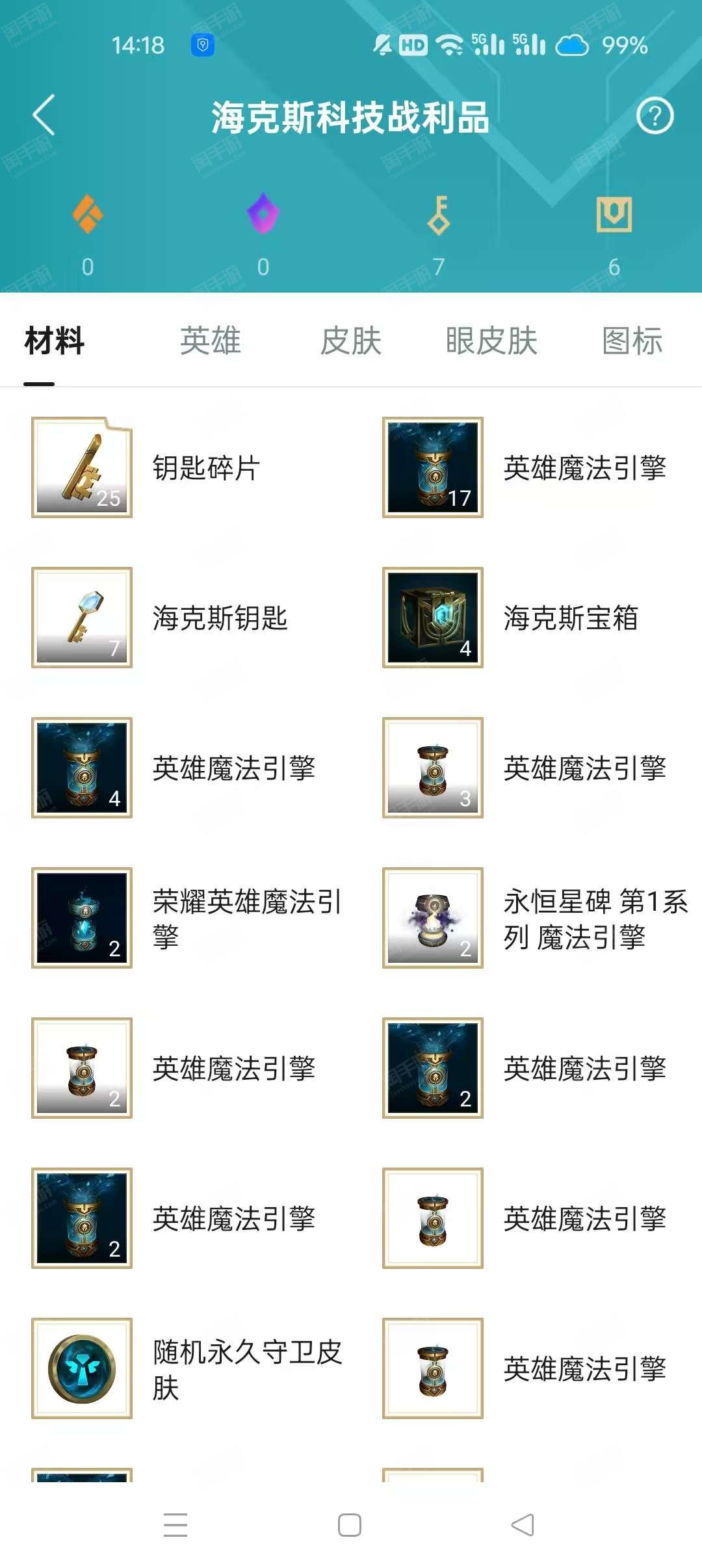Select the 图标 tab
The image size is (702, 1568).
coord(632,341)
